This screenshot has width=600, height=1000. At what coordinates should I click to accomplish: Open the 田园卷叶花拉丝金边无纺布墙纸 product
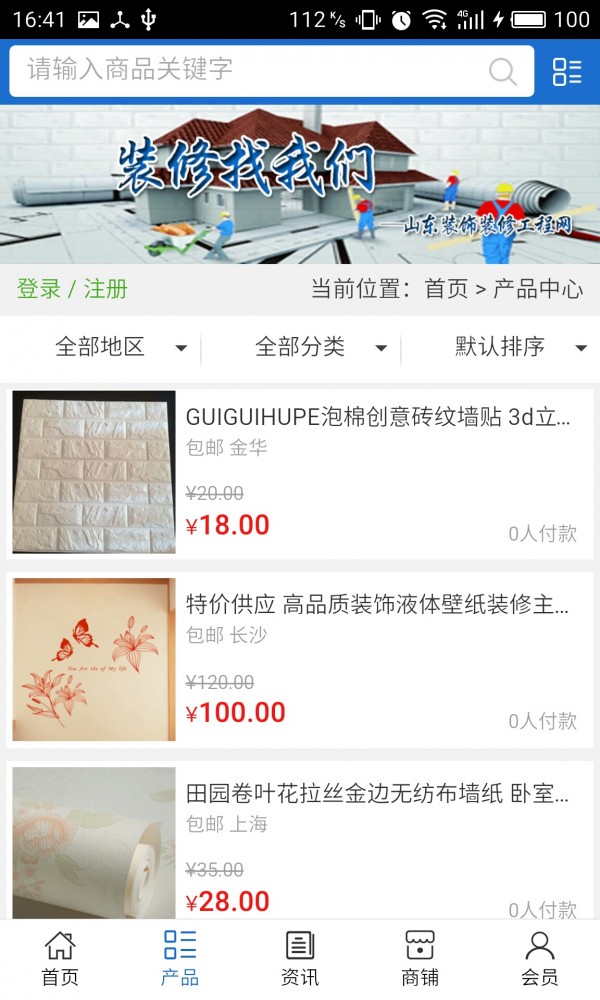pyautogui.click(x=378, y=794)
